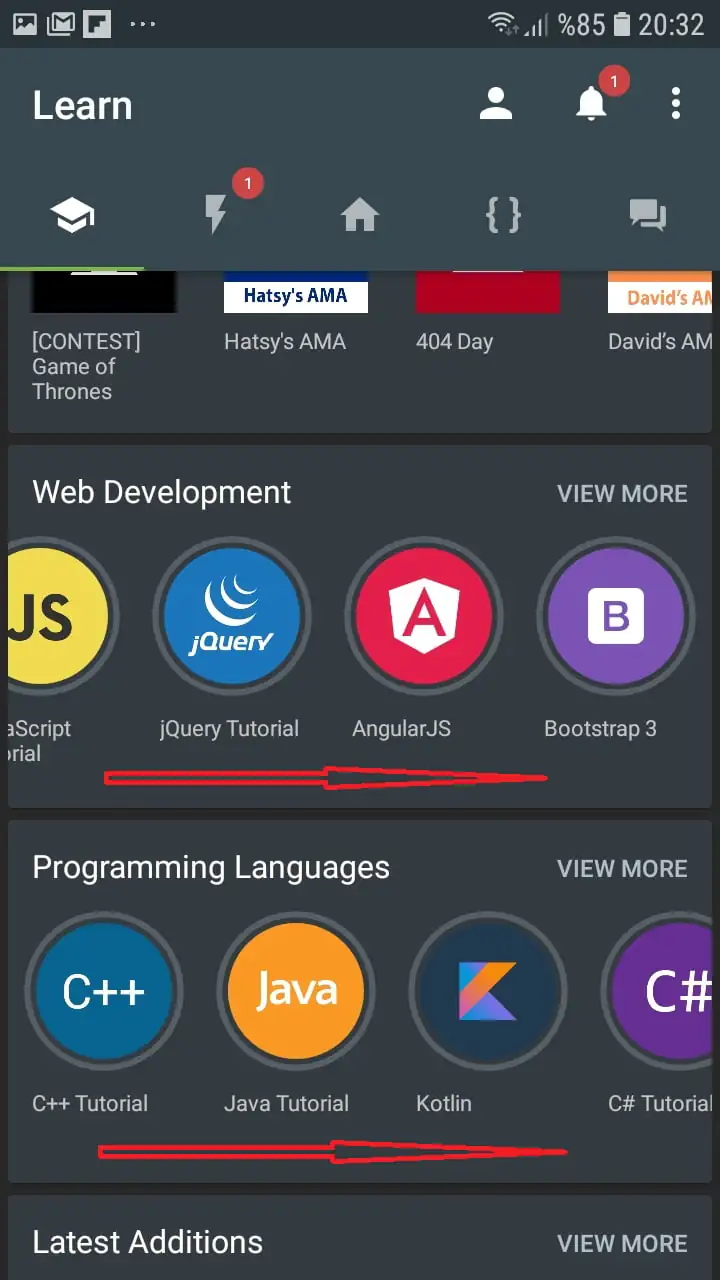
Task: Open the profile icon in app bar
Action: pyautogui.click(x=495, y=104)
